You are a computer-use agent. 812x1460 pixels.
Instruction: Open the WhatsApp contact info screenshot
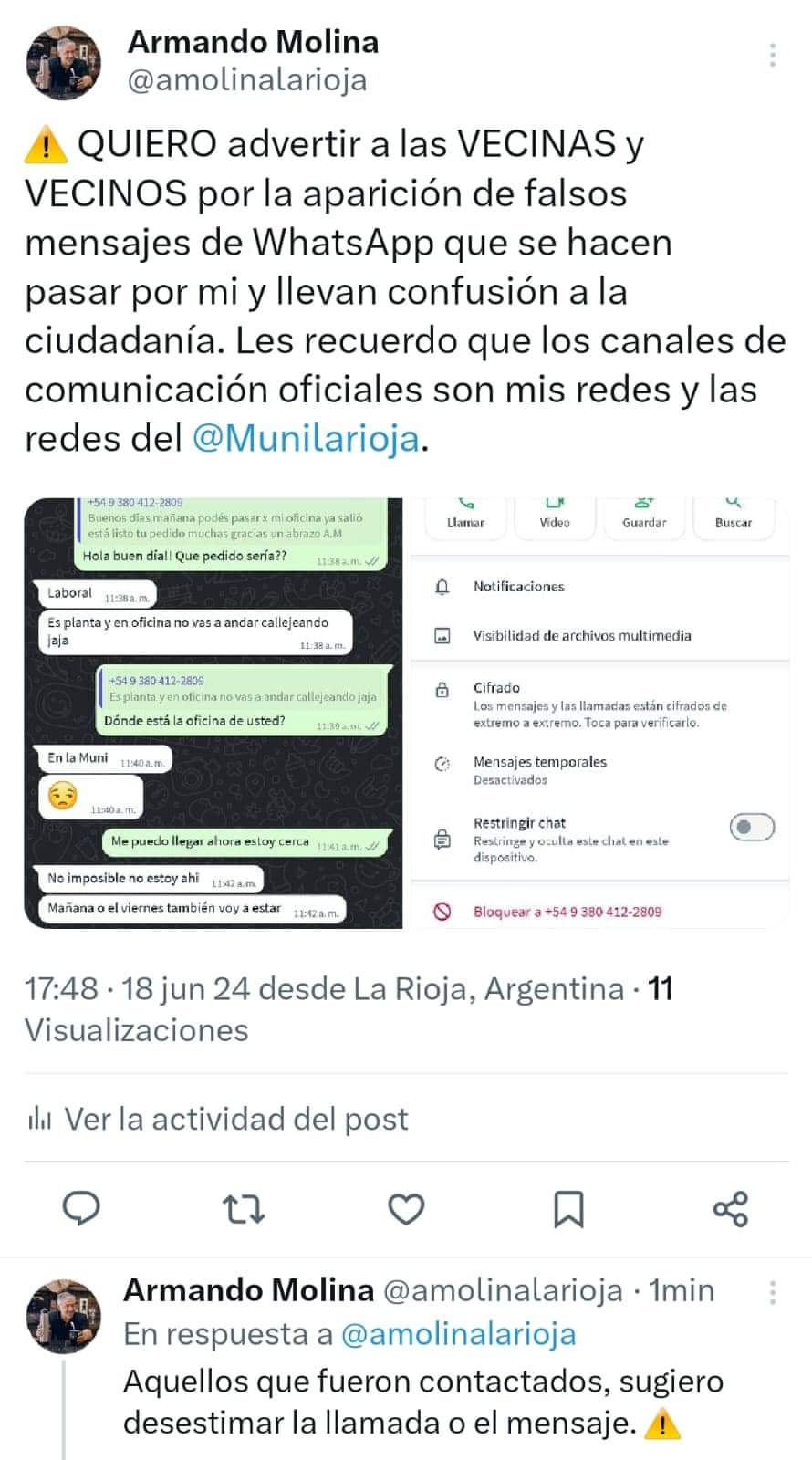point(599,713)
